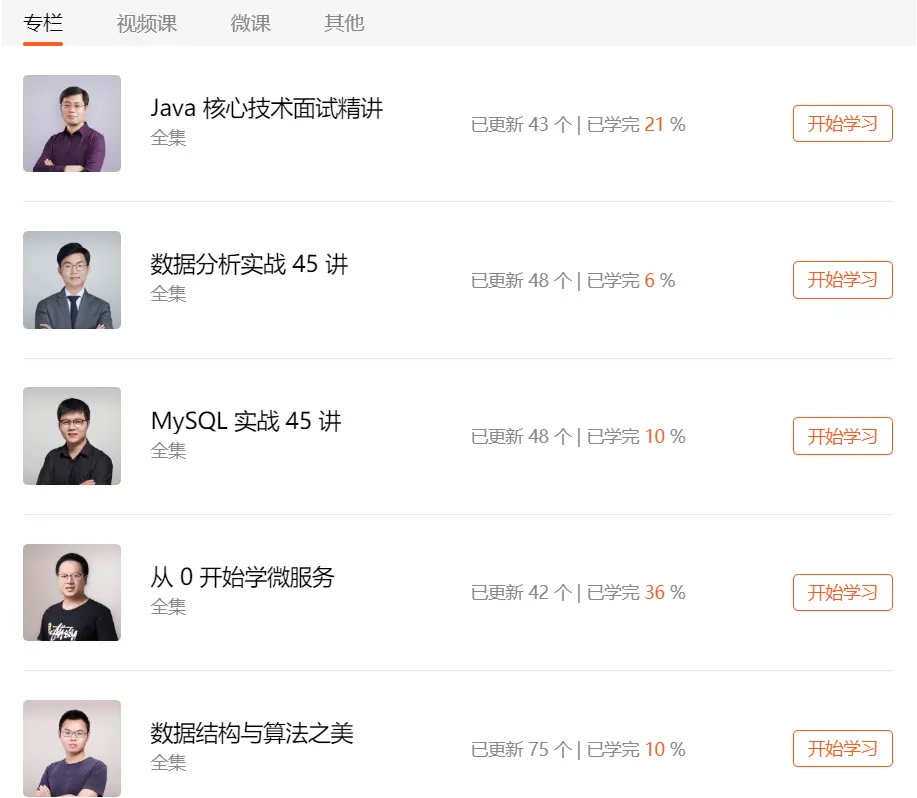Open the 数据结构与算法之美 course row

[252, 733]
